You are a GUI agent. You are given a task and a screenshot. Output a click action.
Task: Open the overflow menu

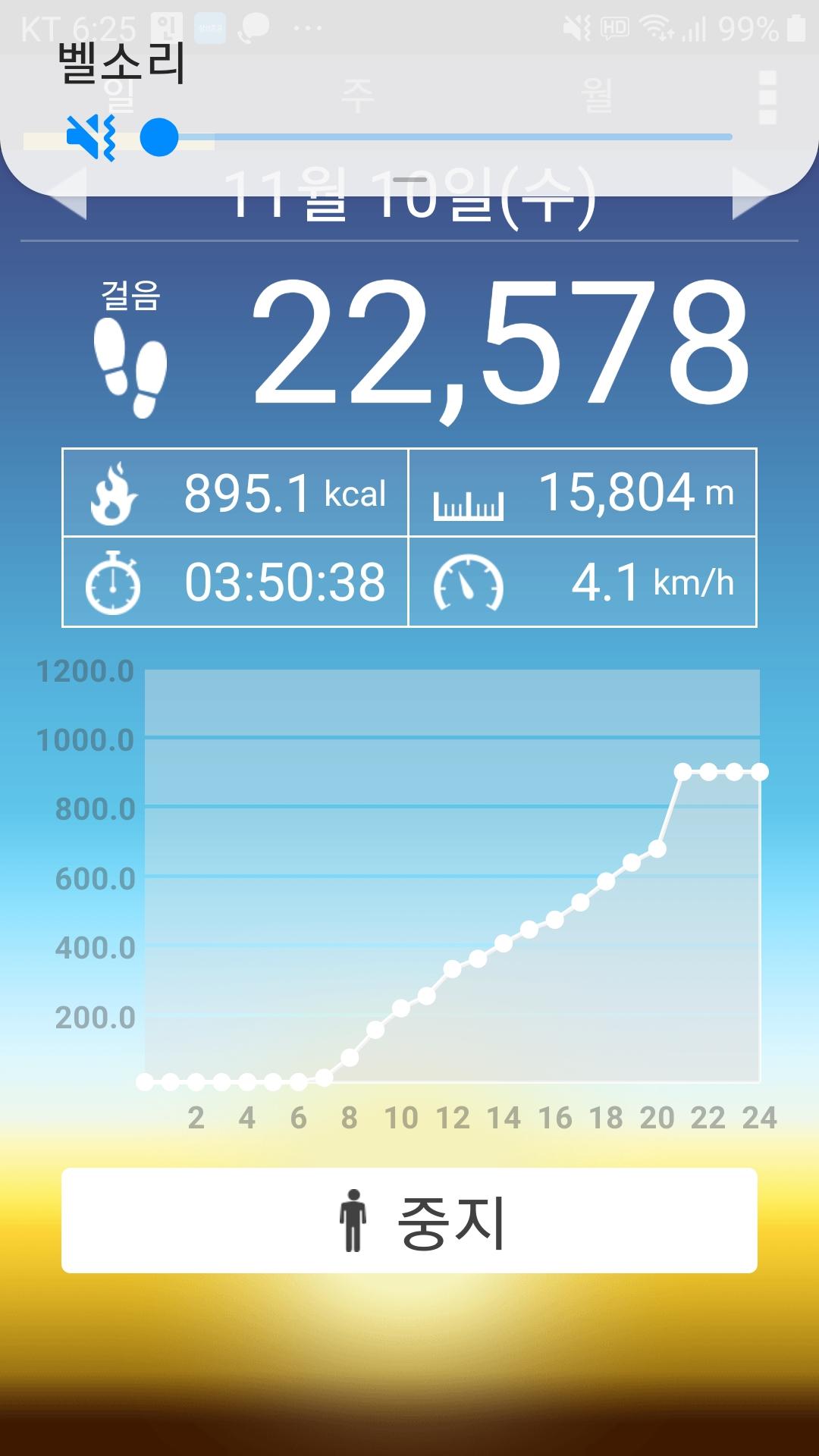click(x=767, y=97)
